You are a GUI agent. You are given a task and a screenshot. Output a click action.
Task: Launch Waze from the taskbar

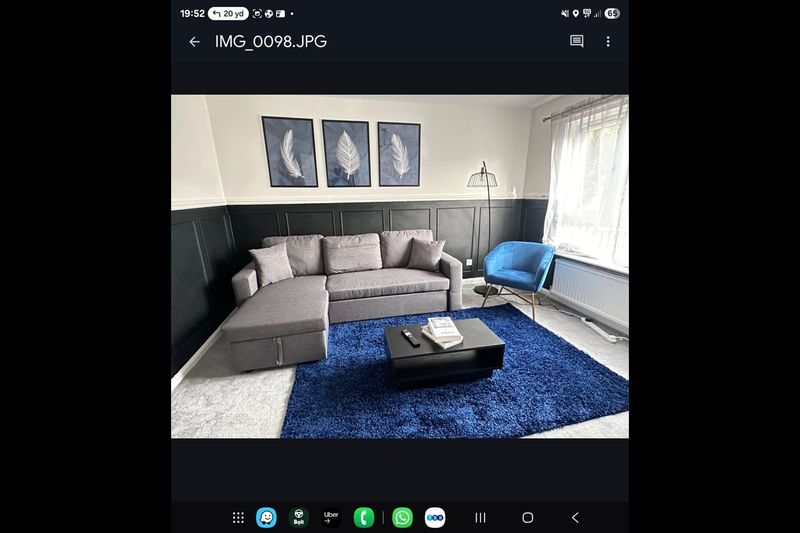coord(266,517)
